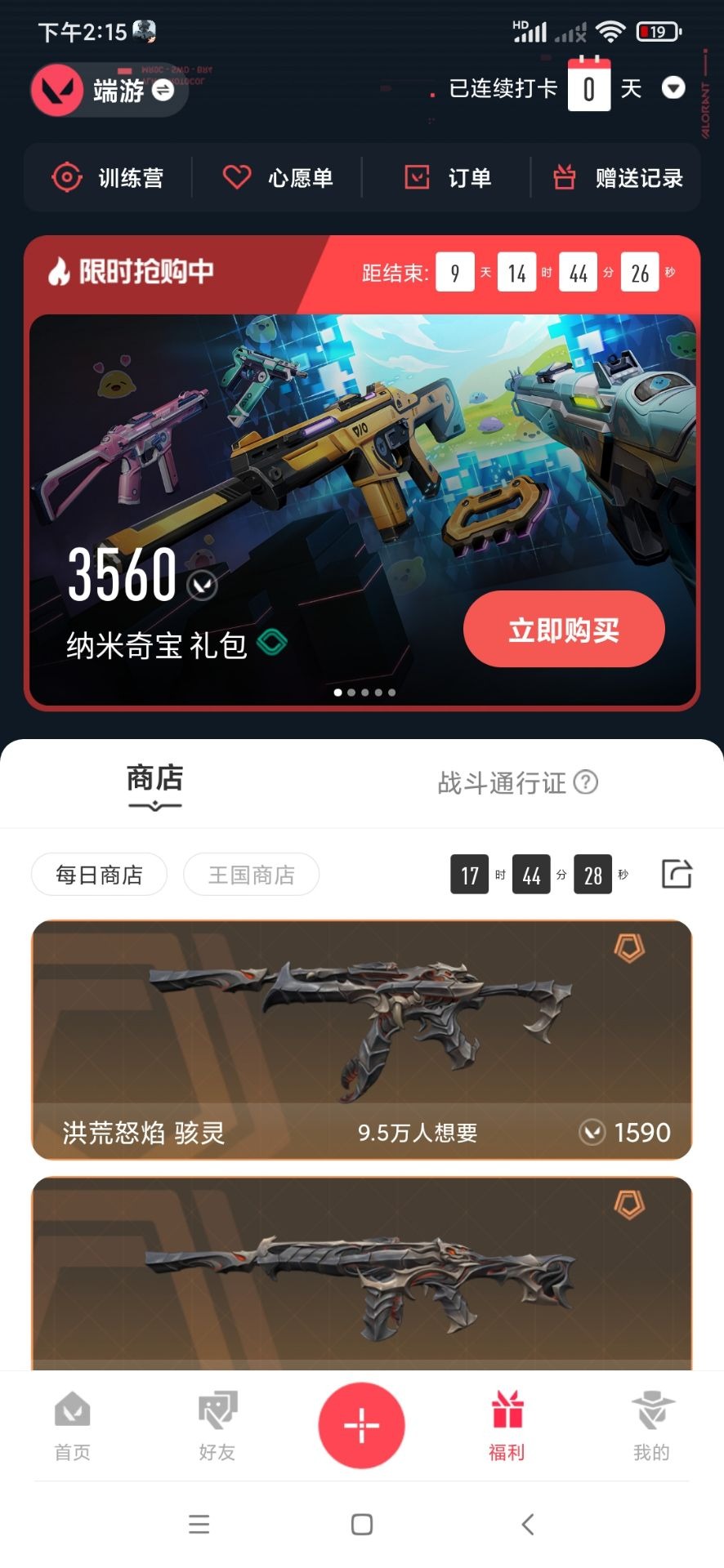Go back with system back button
This screenshot has height=1568, width=724.
(x=528, y=1524)
